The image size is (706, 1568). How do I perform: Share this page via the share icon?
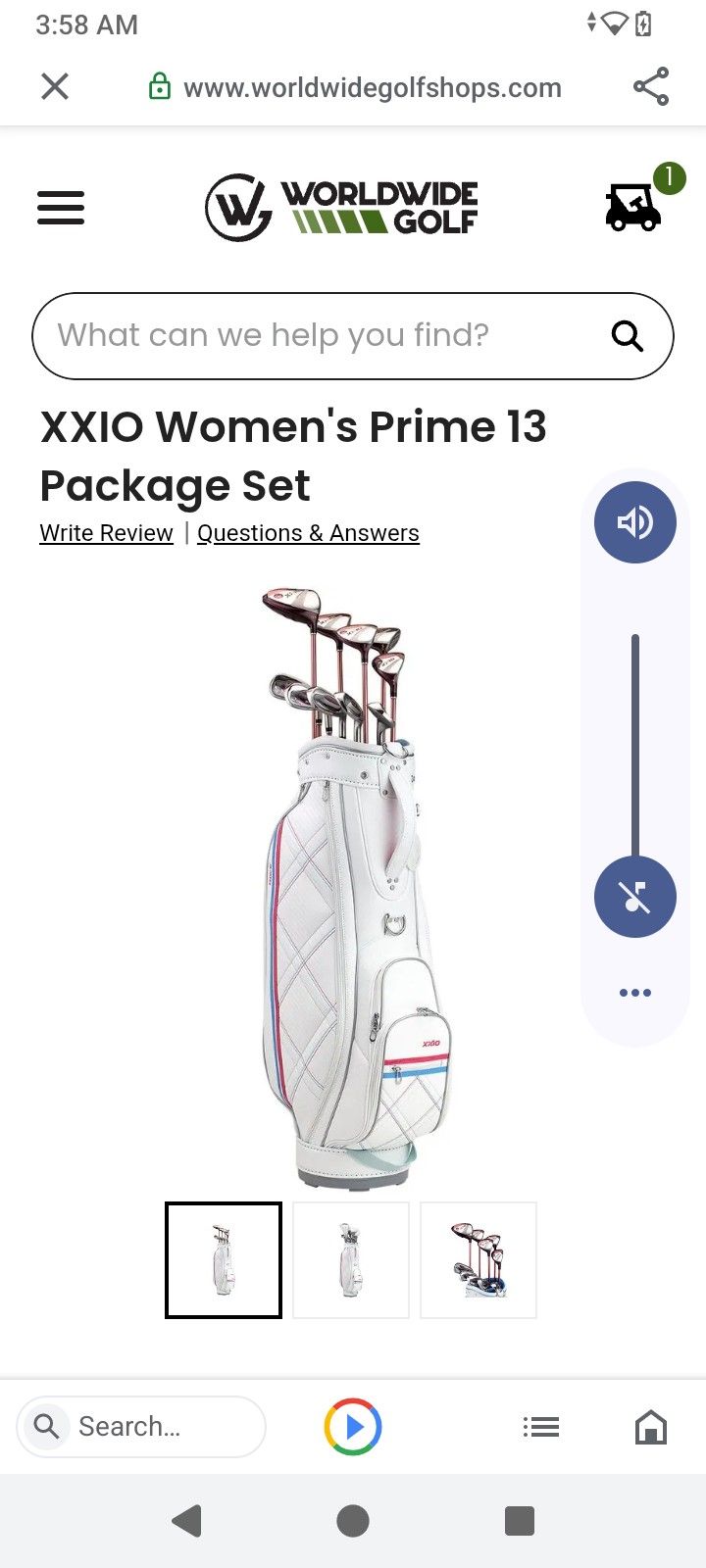coord(650,86)
